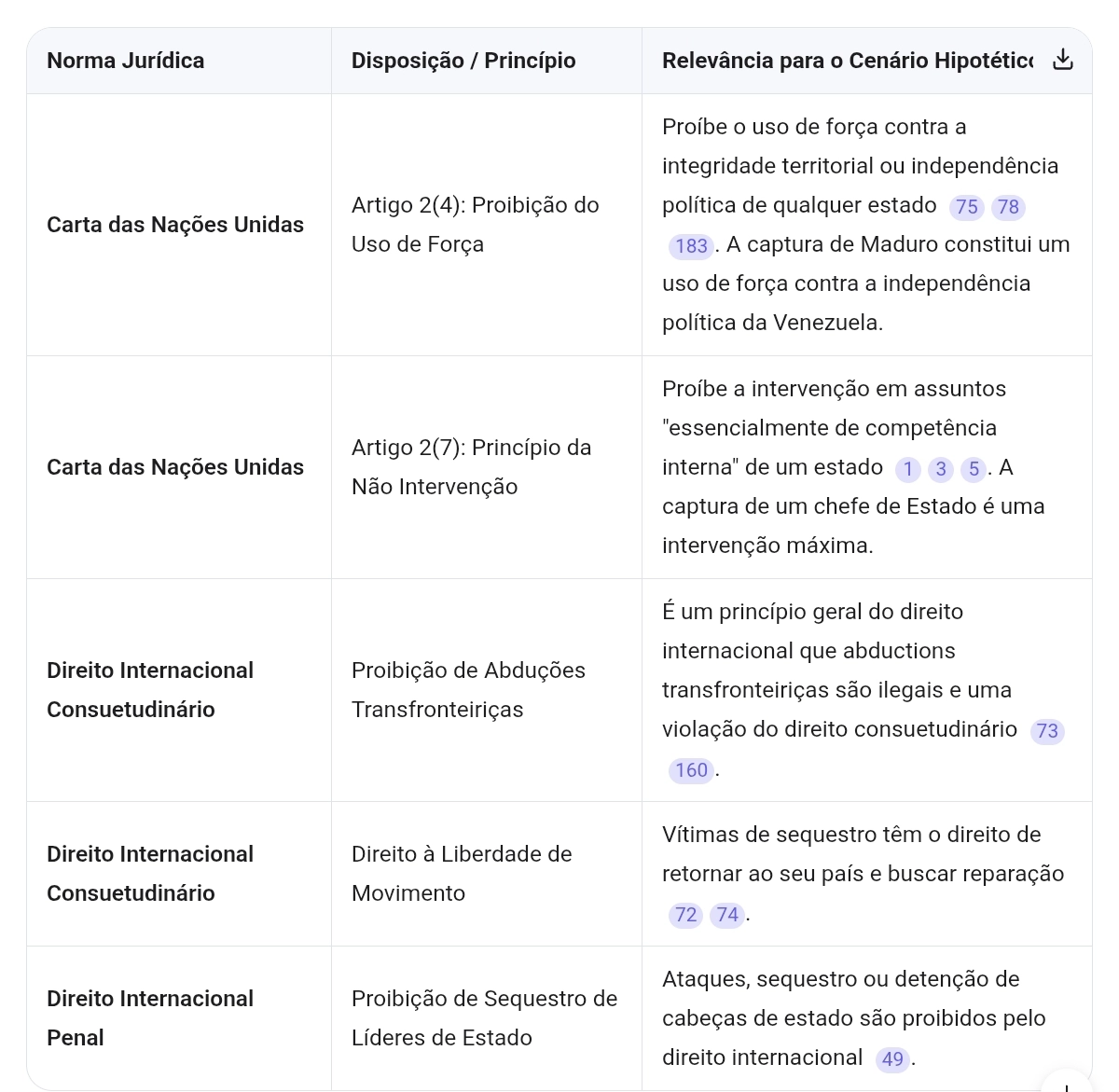Screen dimensions: 1119x1092
Task: View citation 73 about abduções transfronteiriças
Action: click(x=1047, y=731)
